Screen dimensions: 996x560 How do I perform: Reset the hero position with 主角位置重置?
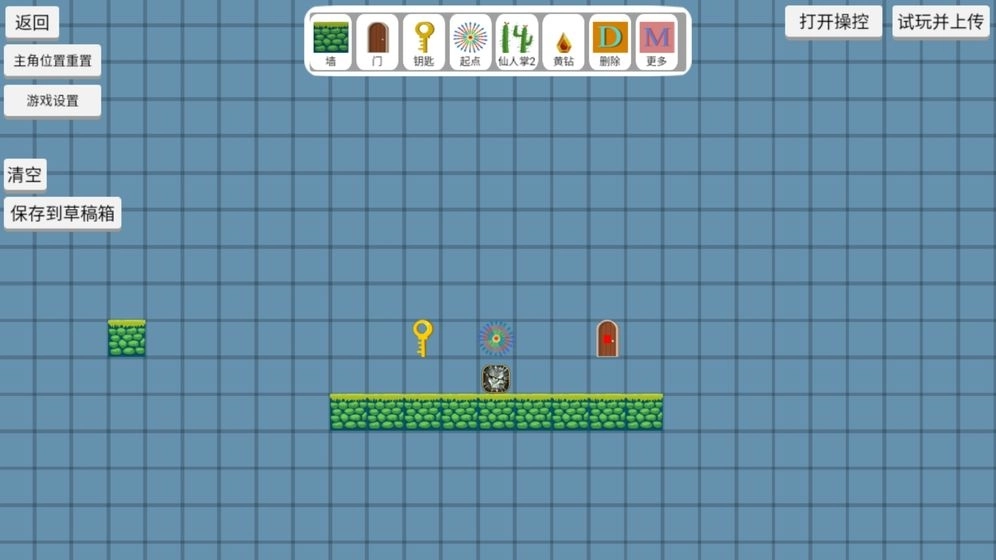[x=52, y=61]
